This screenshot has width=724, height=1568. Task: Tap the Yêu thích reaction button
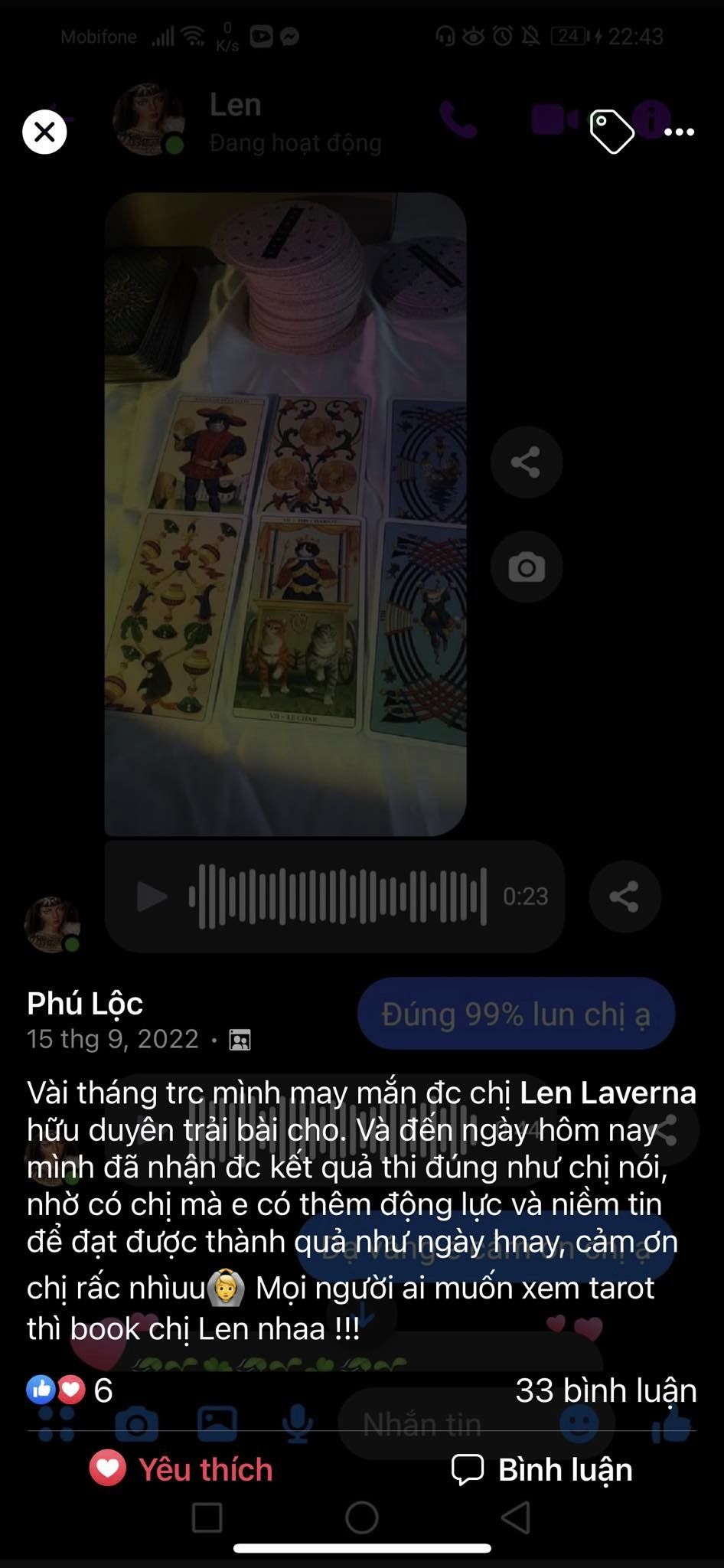181,1469
